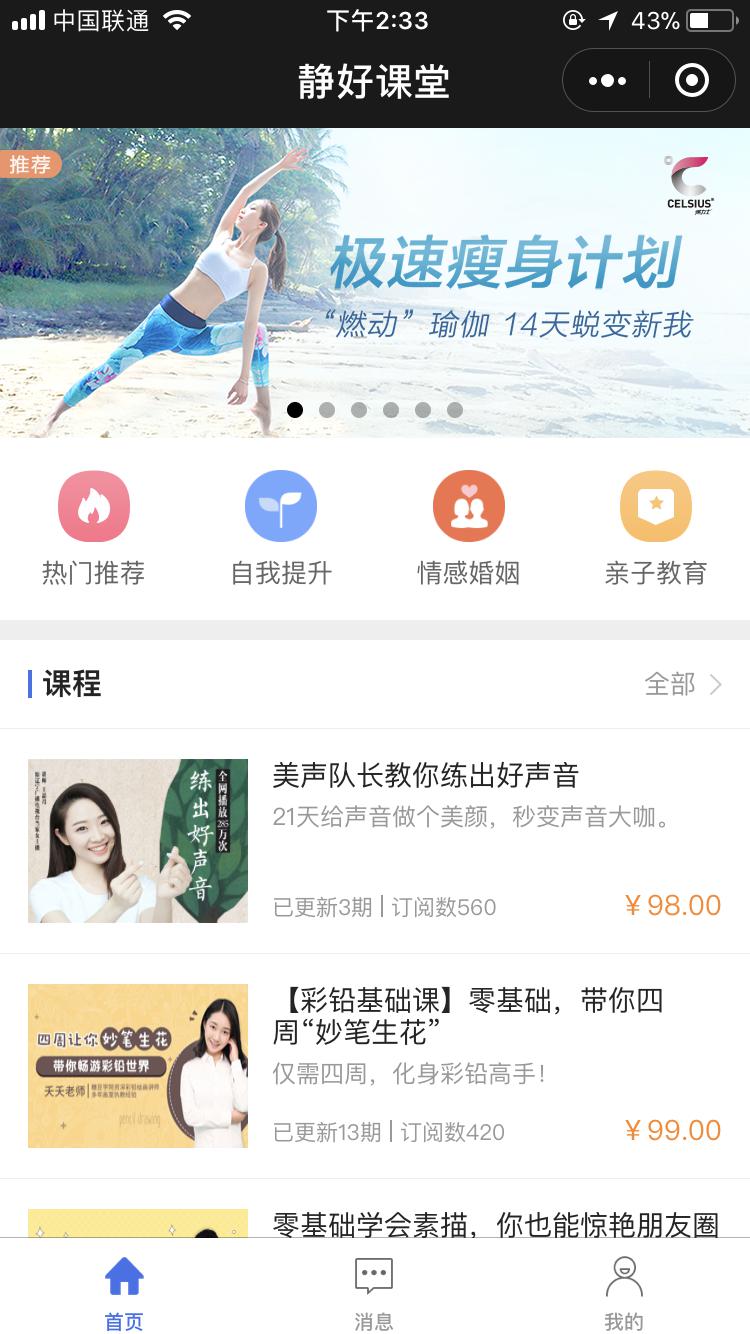
Task: Switch to the 我的 tab
Action: click(x=623, y=1293)
